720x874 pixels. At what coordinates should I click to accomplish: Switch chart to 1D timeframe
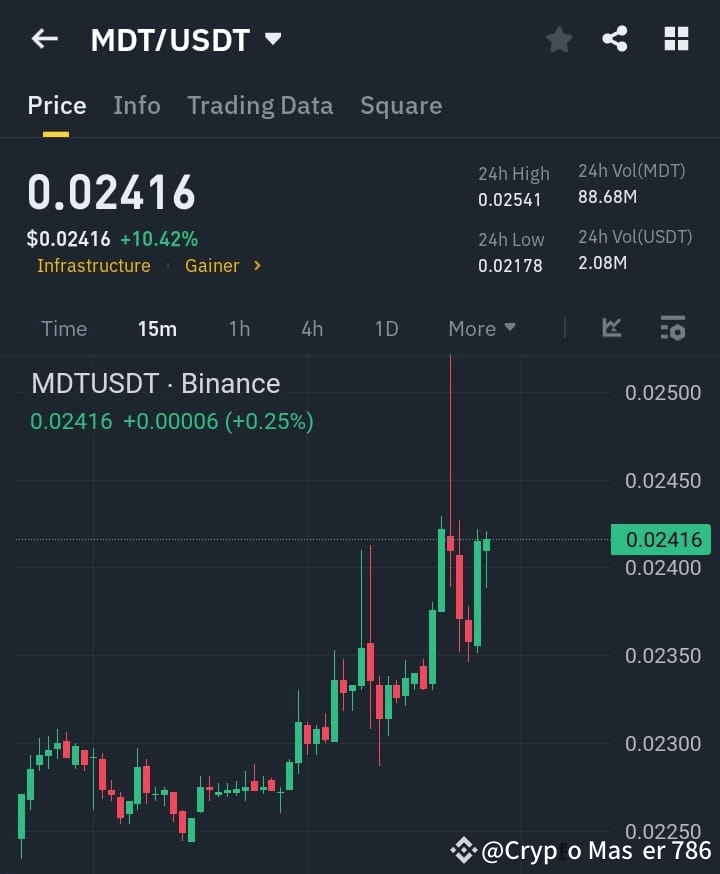tap(385, 328)
